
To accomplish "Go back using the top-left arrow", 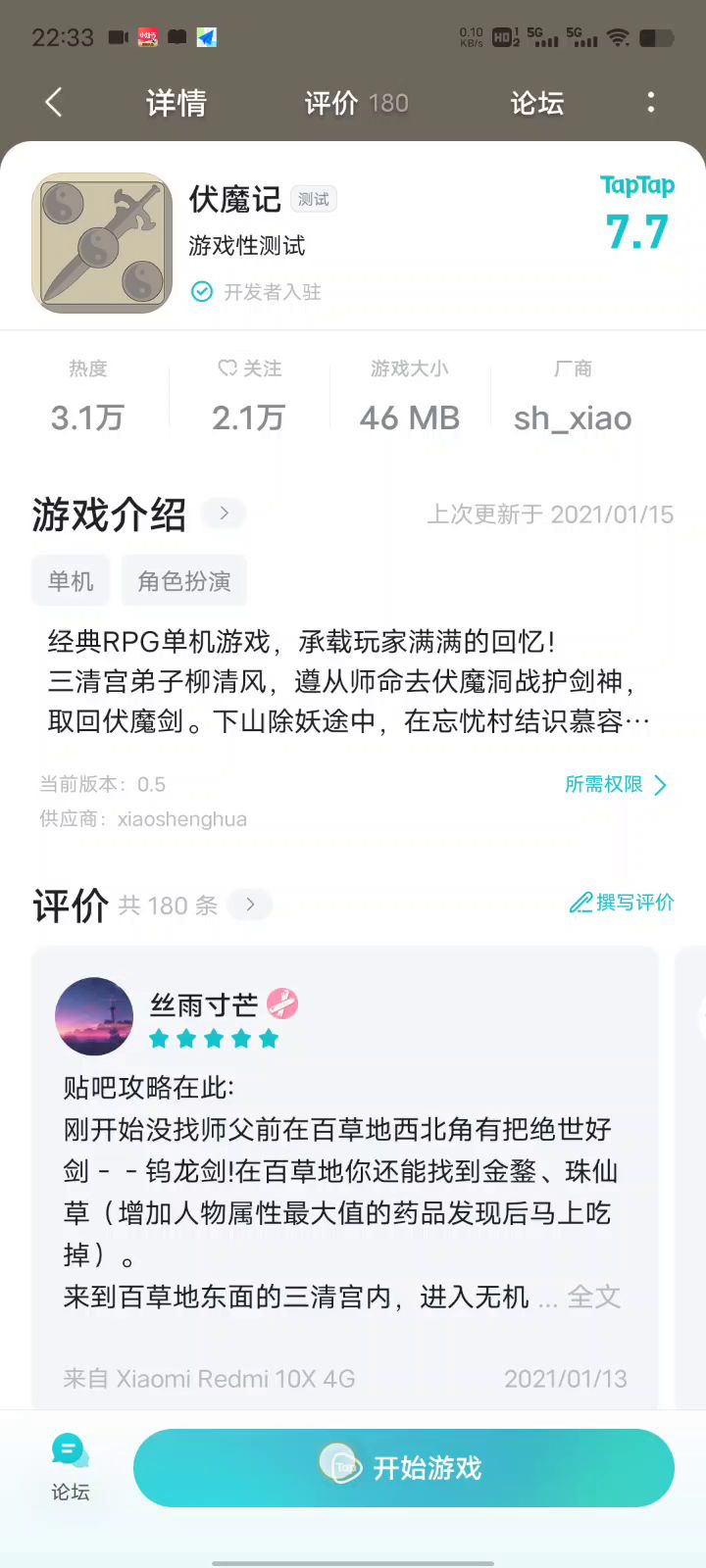I will 54,102.
